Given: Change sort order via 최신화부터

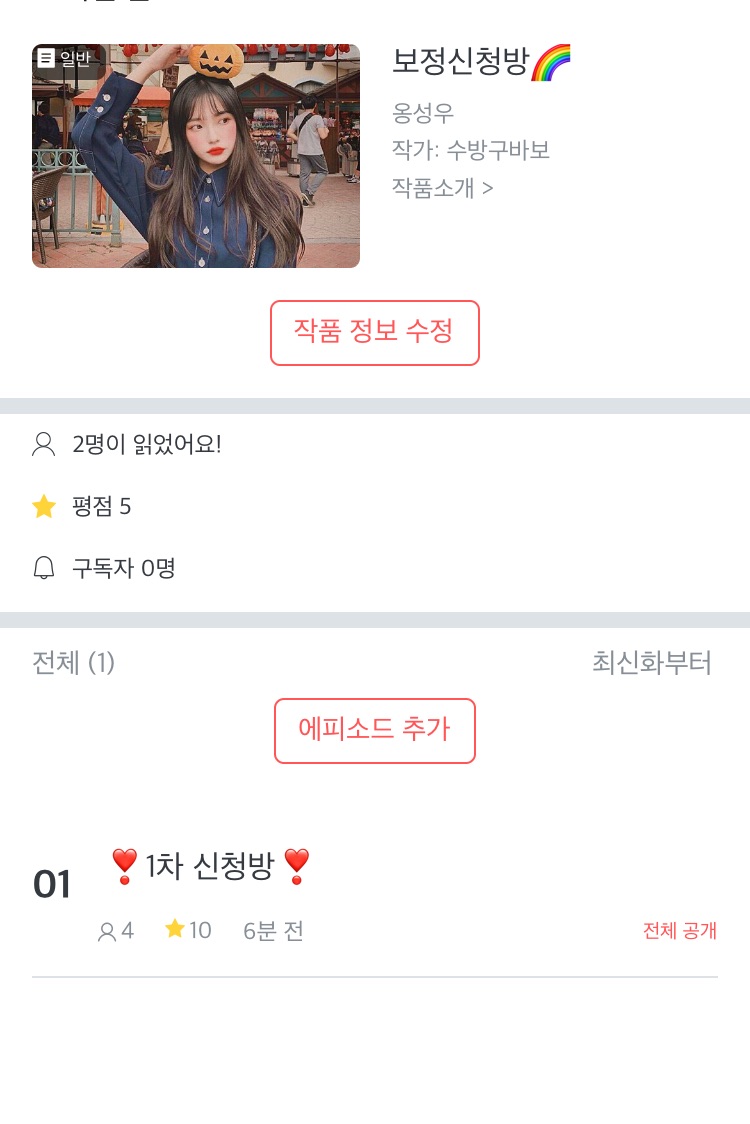Looking at the screenshot, I should [x=651, y=663].
